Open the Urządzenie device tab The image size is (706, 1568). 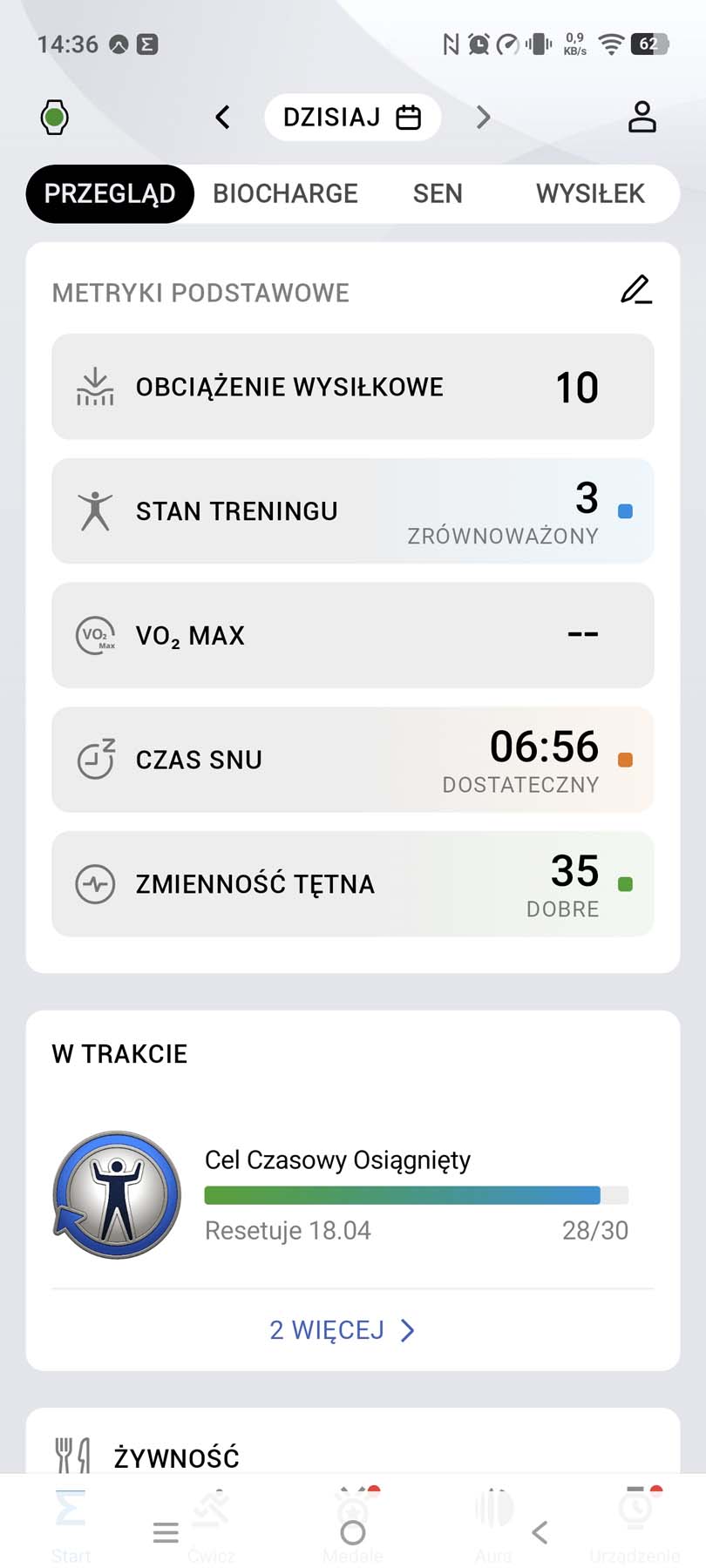click(x=635, y=1520)
